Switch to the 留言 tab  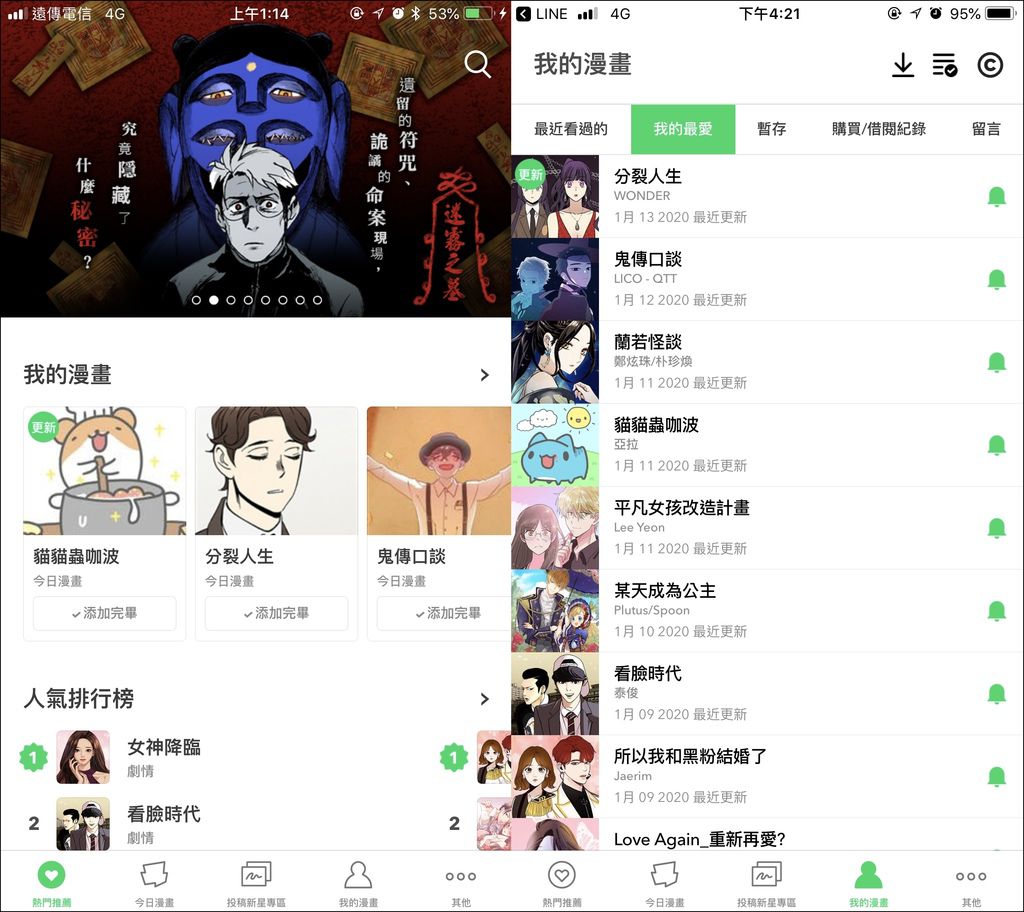[986, 129]
